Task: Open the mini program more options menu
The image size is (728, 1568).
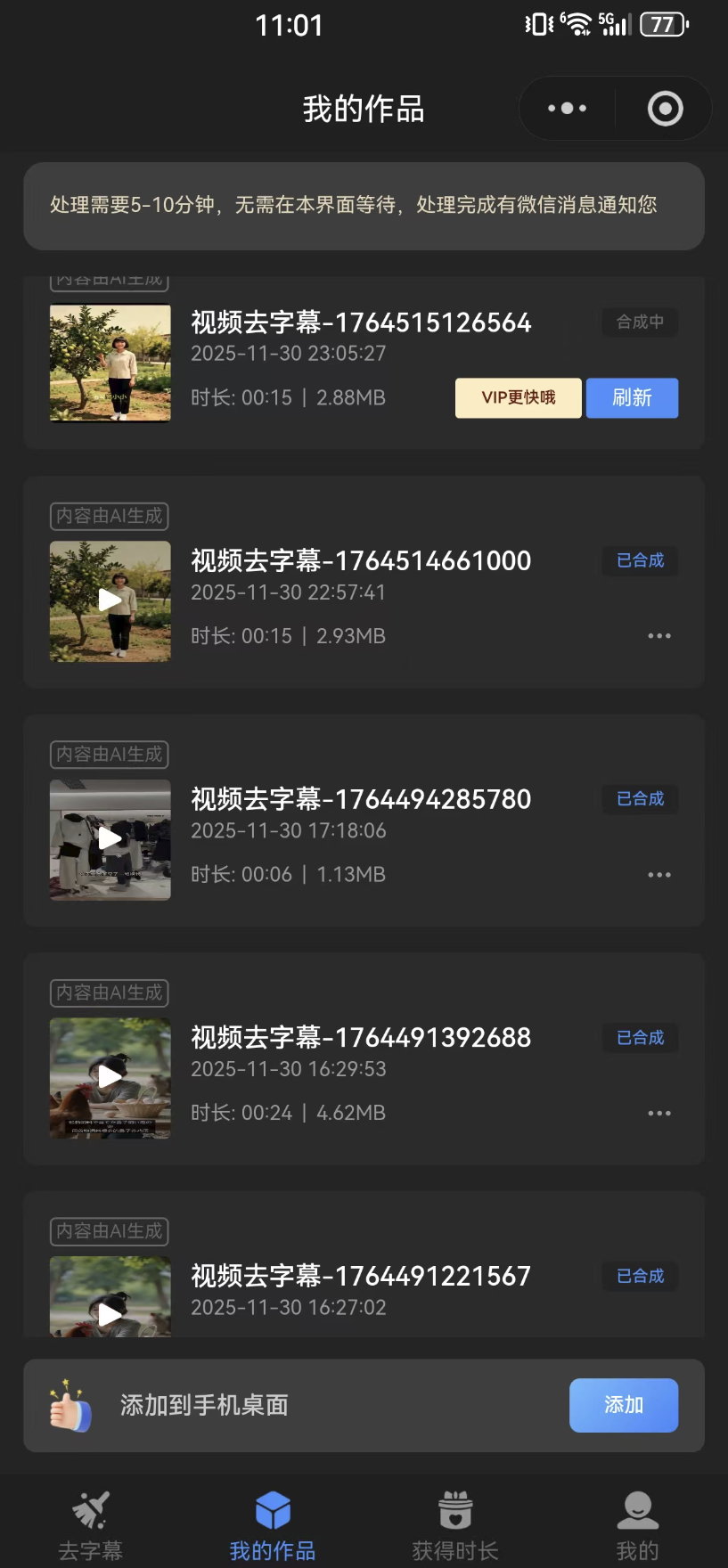Action: pyautogui.click(x=568, y=109)
